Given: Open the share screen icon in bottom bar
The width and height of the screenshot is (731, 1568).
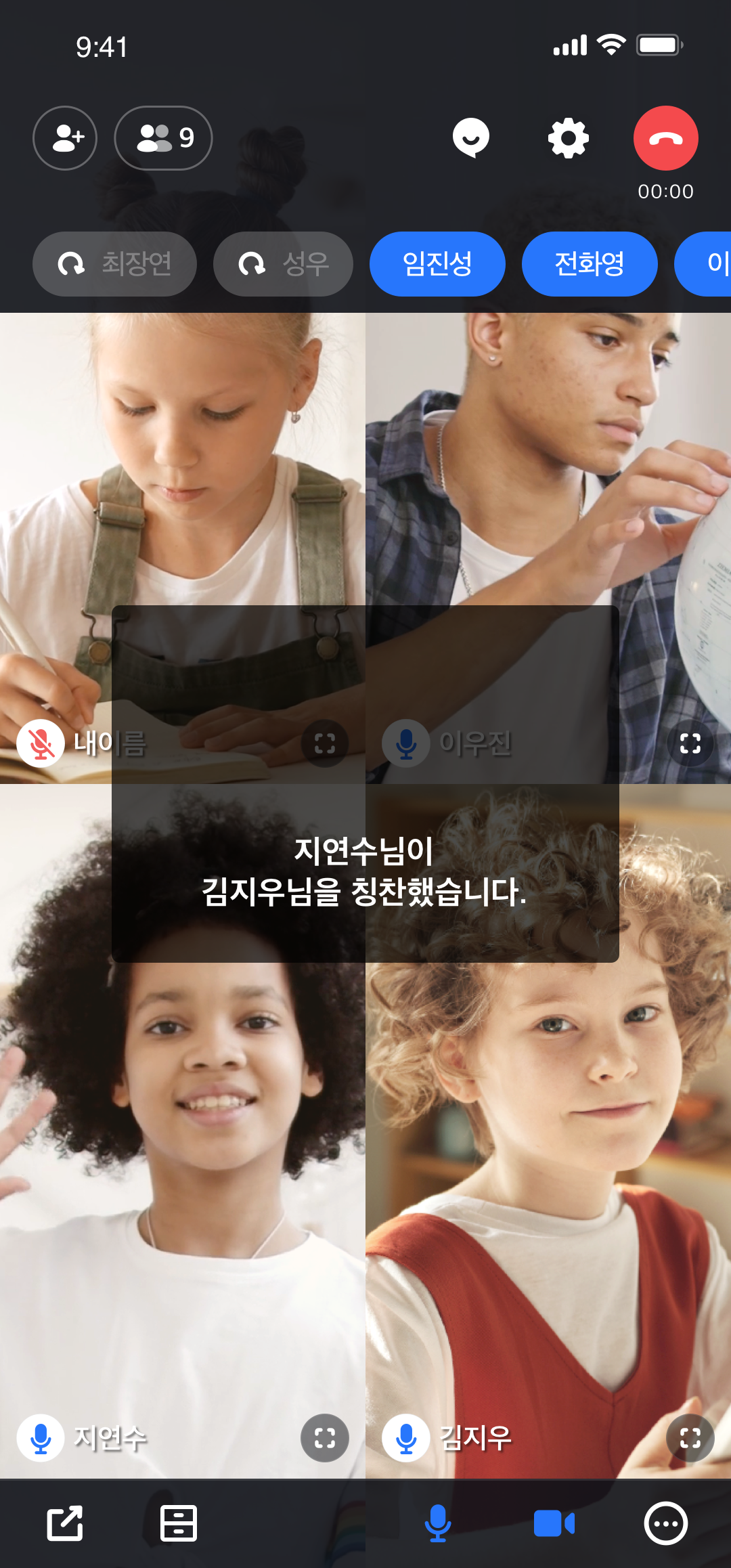Looking at the screenshot, I should click(65, 1523).
